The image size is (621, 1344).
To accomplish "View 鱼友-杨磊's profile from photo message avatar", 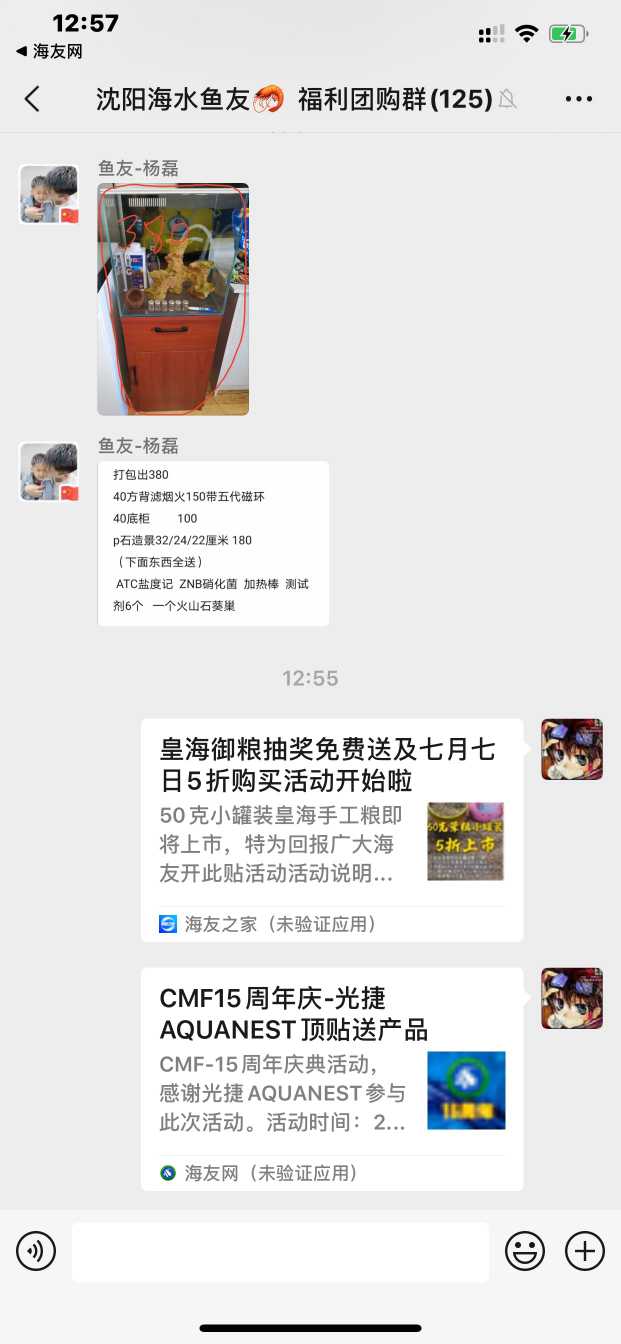I will [49, 195].
